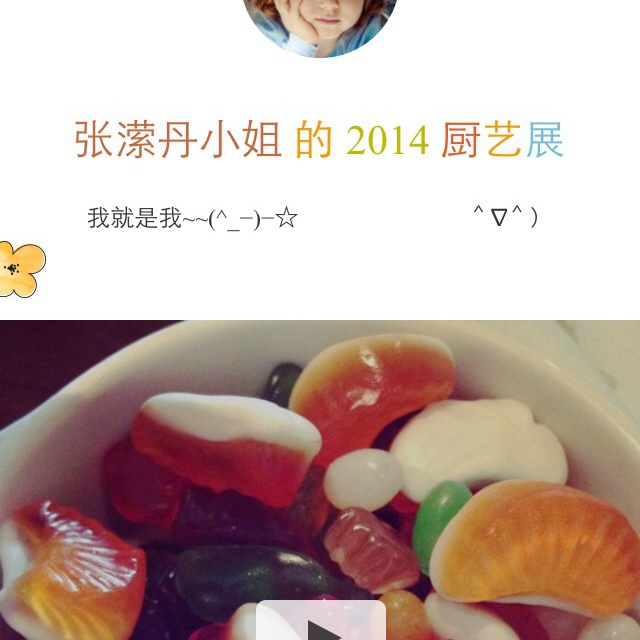Play the candy bowl video
This screenshot has width=640, height=640.
click(x=320, y=624)
